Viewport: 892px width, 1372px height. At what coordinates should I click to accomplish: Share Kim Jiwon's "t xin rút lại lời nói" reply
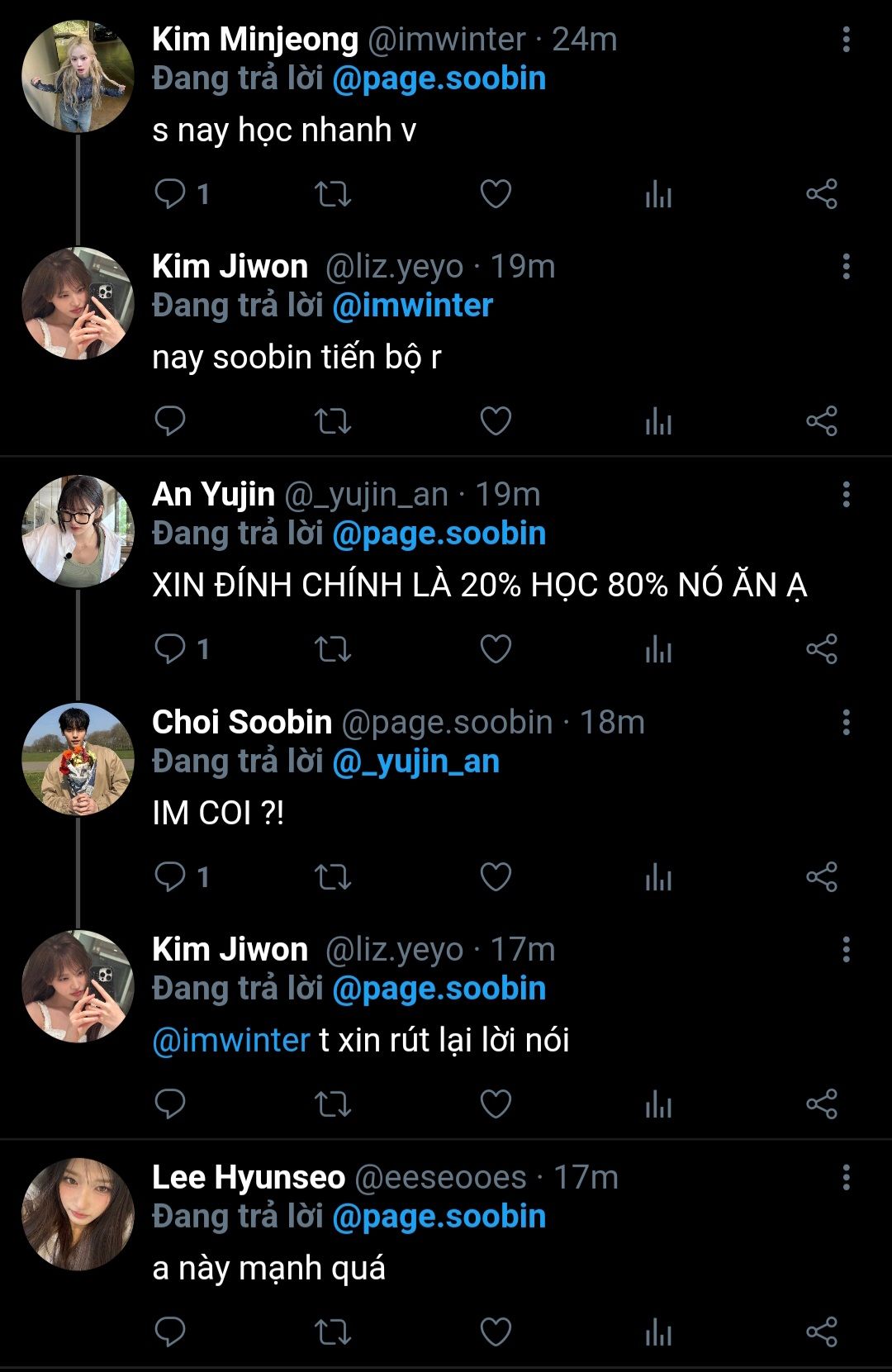click(x=821, y=1104)
